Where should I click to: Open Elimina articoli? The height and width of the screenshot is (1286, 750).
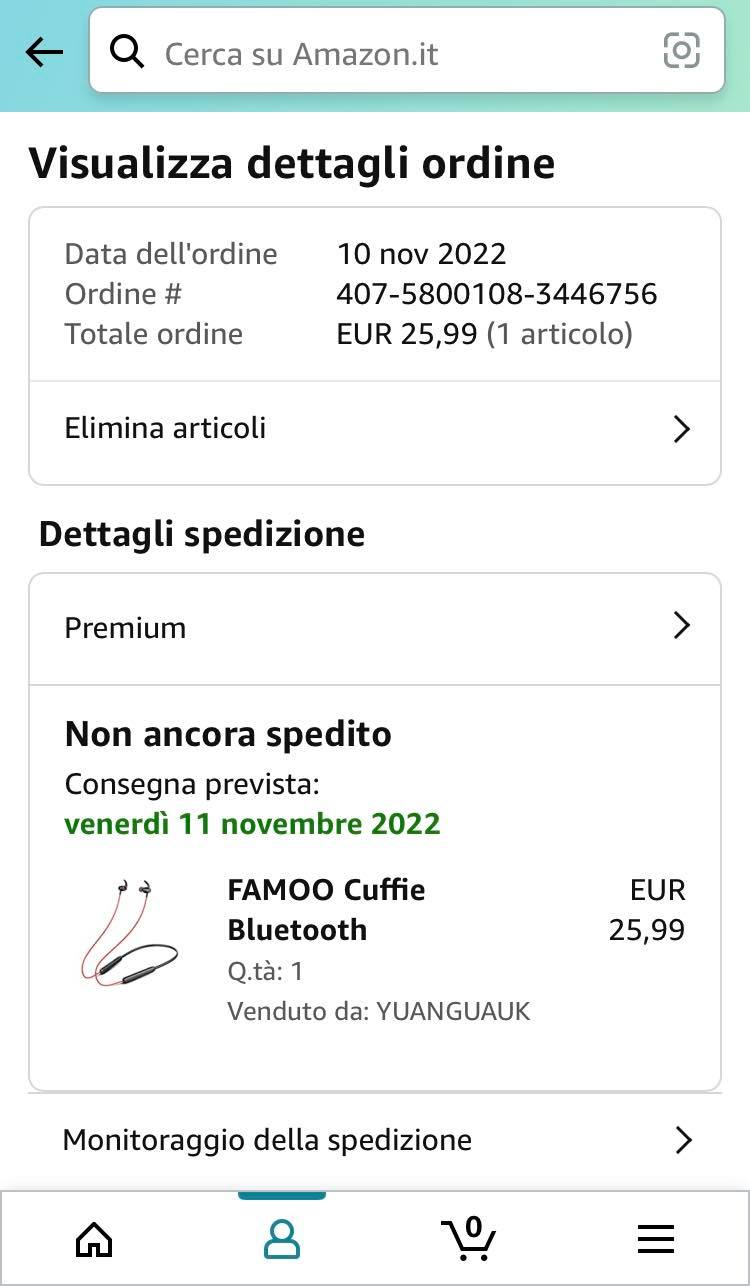pyautogui.click(x=375, y=429)
